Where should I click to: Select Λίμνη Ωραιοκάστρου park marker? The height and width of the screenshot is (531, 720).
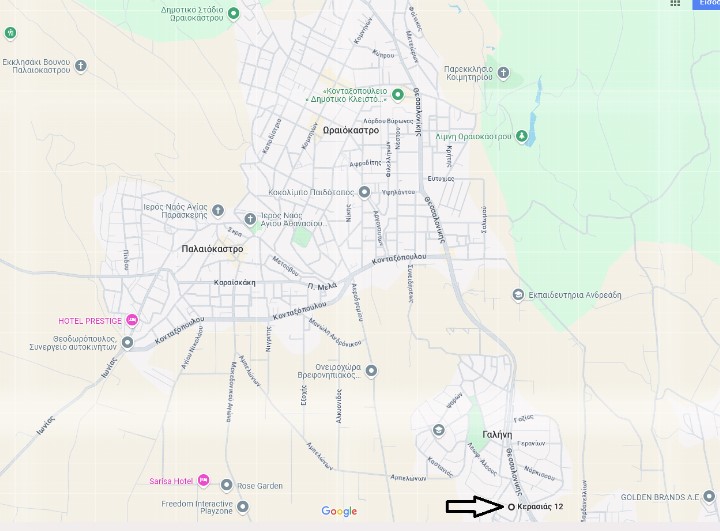click(522, 136)
